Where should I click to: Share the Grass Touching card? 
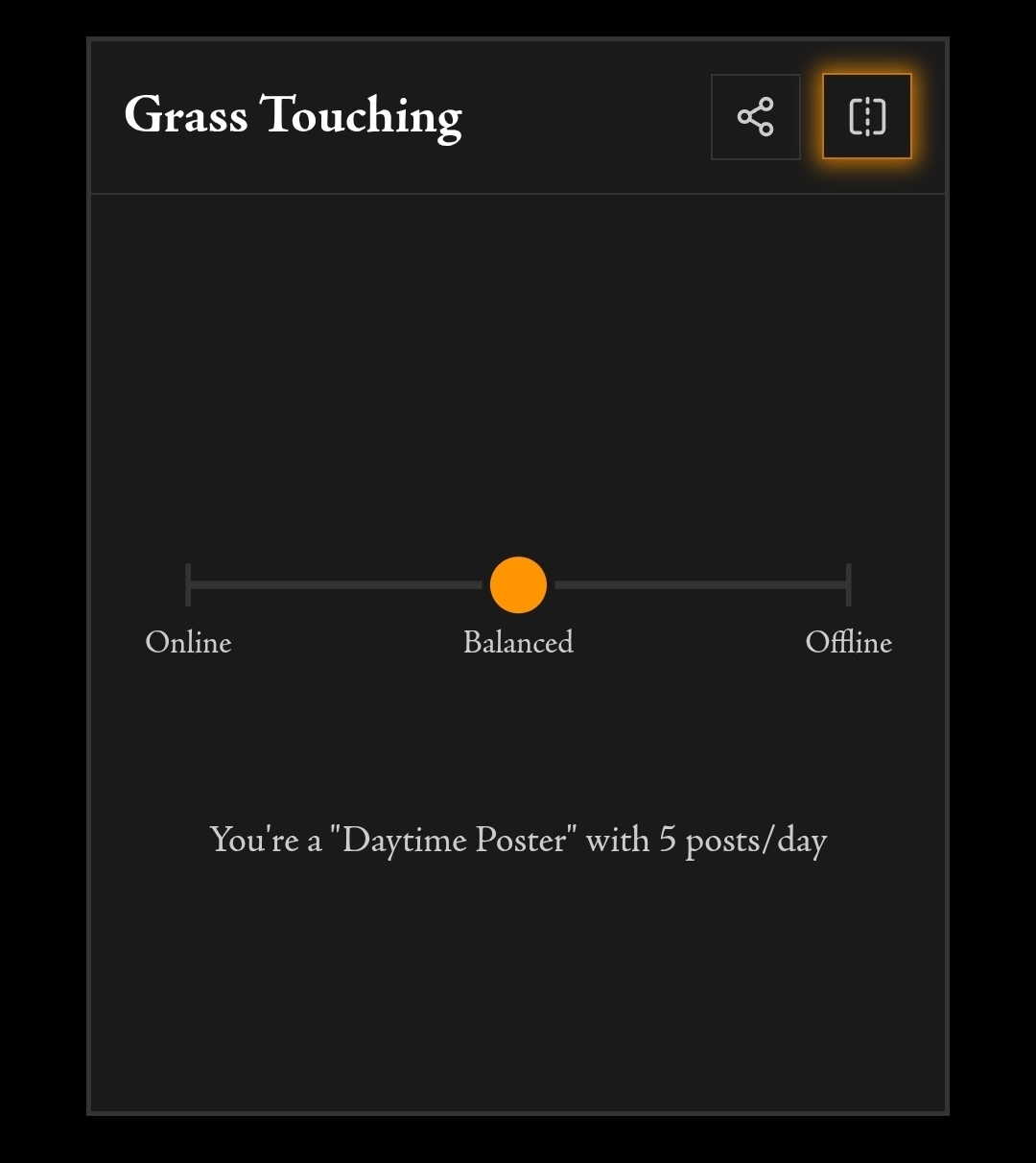(x=755, y=117)
